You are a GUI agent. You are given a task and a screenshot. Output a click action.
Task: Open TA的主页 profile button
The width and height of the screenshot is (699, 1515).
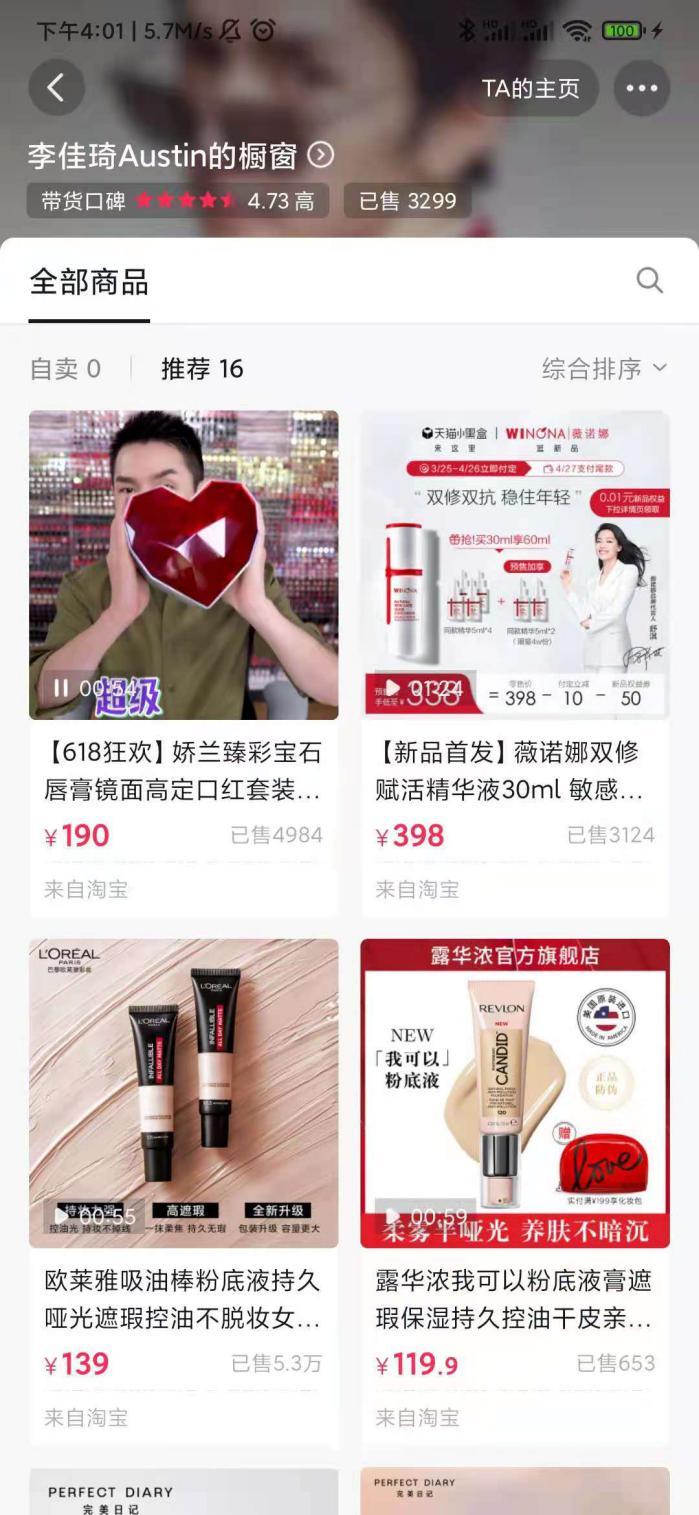pyautogui.click(x=531, y=88)
